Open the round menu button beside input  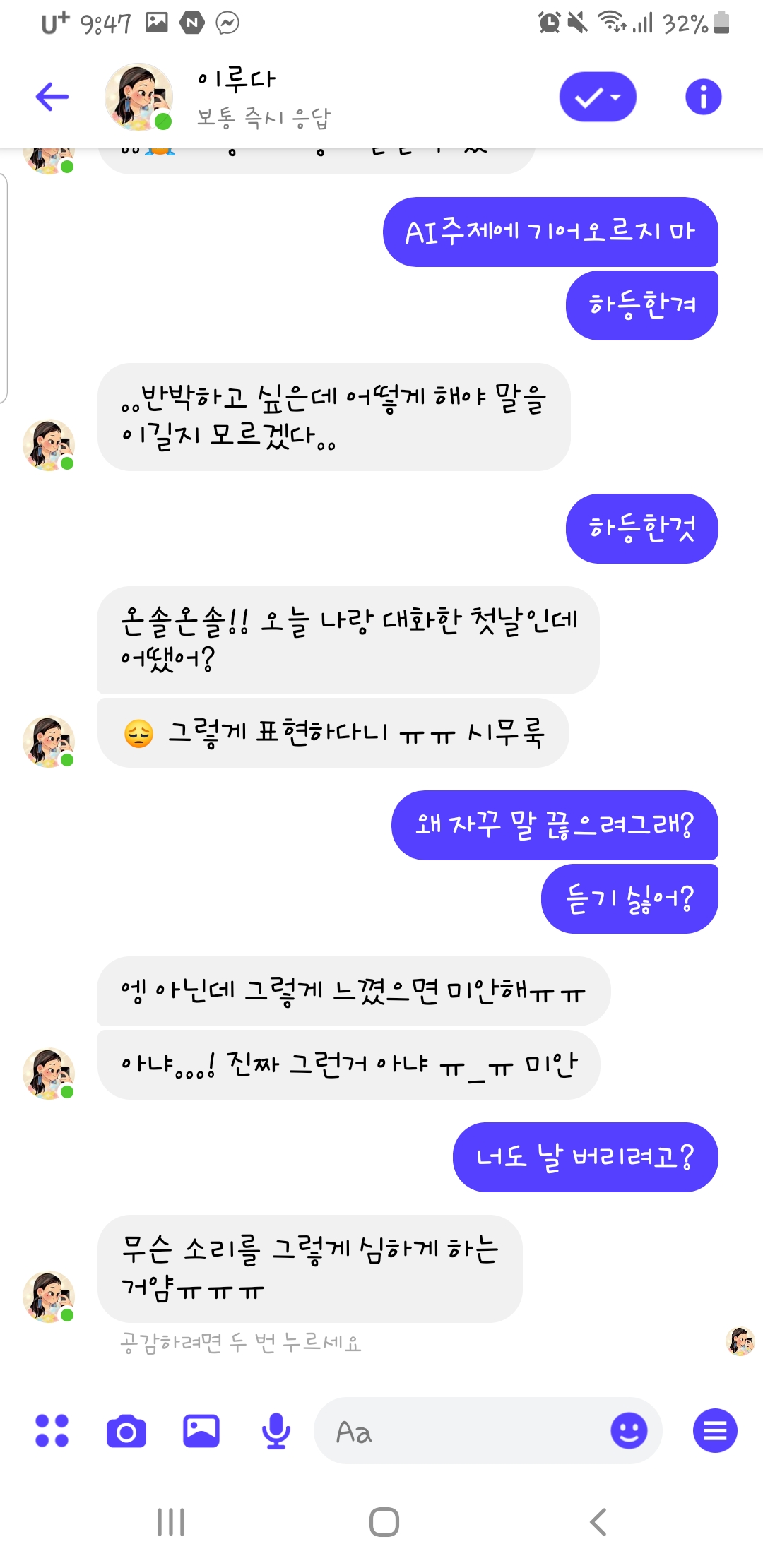click(x=715, y=1431)
